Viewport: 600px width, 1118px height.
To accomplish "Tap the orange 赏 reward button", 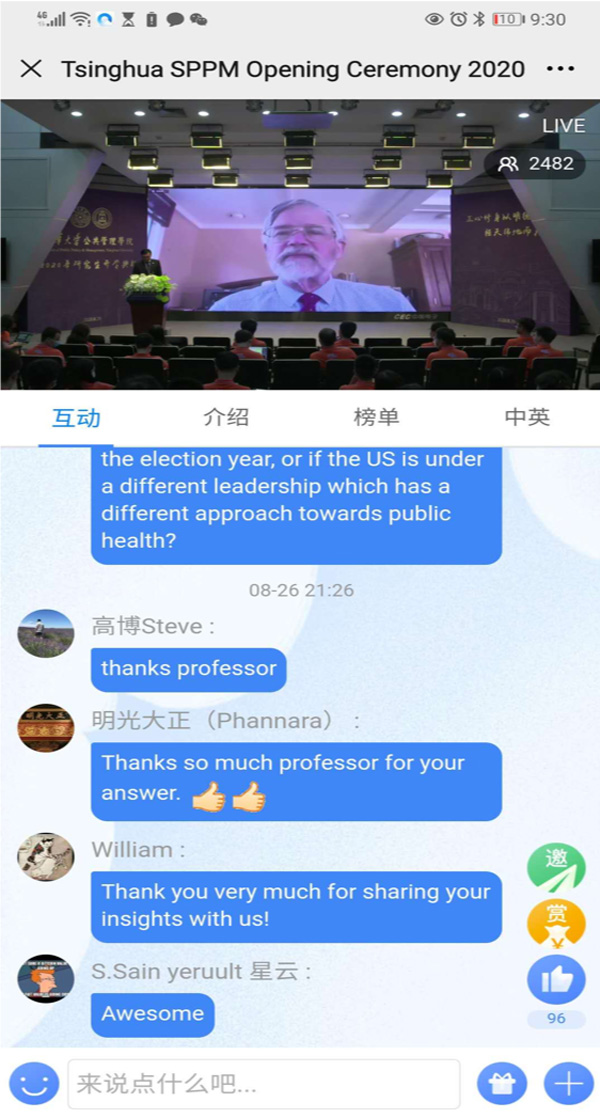I will [556, 923].
